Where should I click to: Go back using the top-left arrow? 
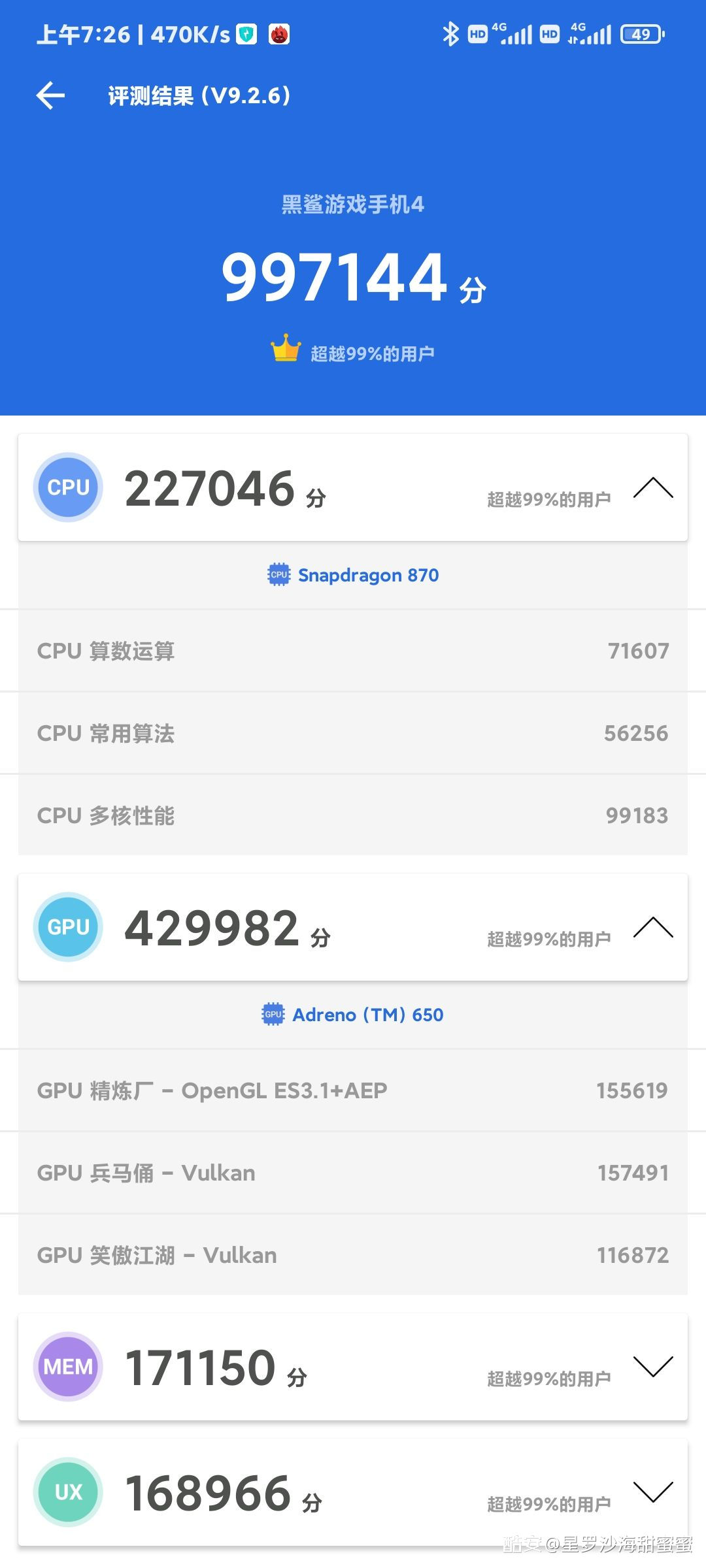[x=50, y=96]
